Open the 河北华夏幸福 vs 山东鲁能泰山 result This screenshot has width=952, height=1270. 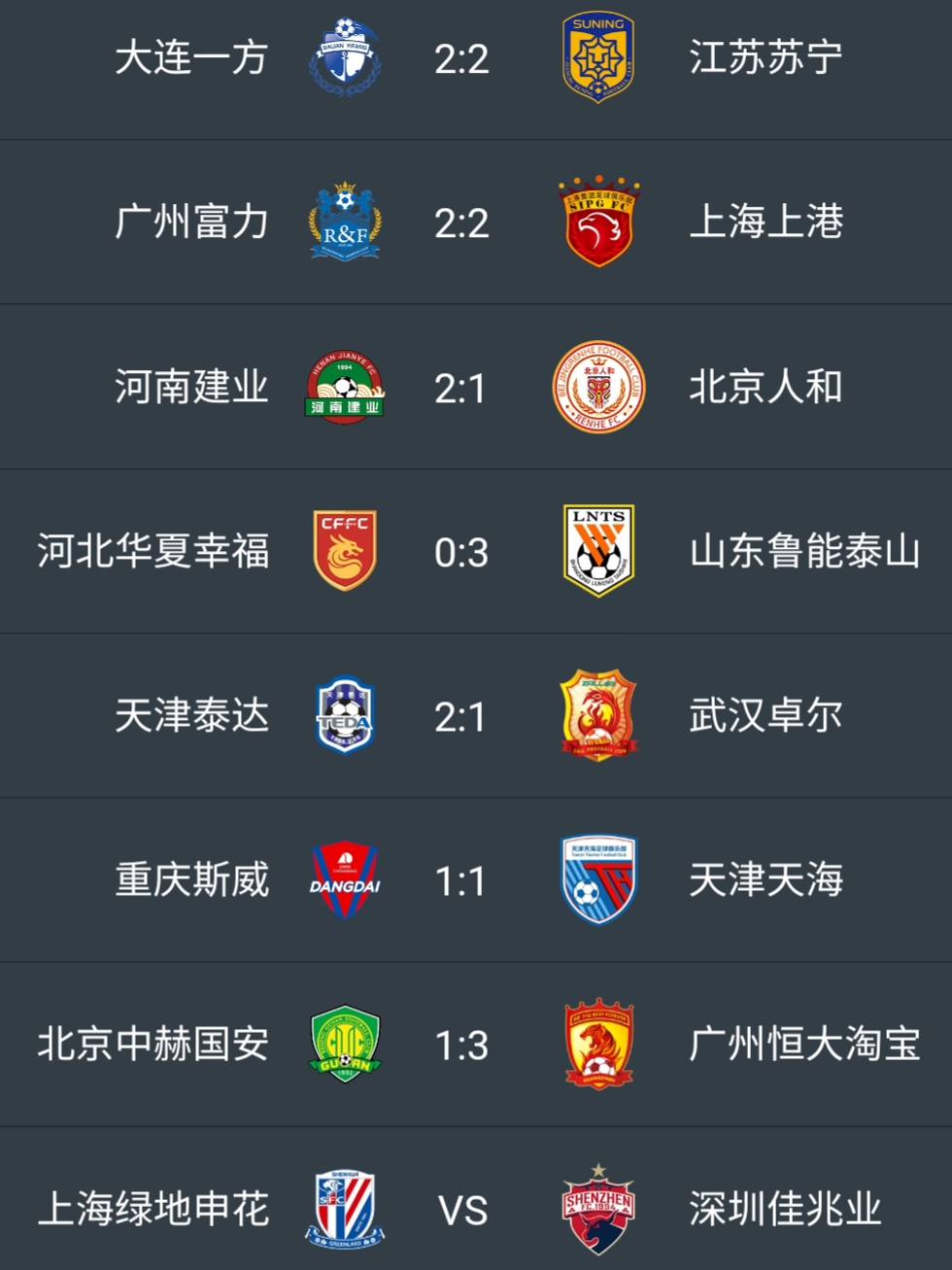(461, 553)
